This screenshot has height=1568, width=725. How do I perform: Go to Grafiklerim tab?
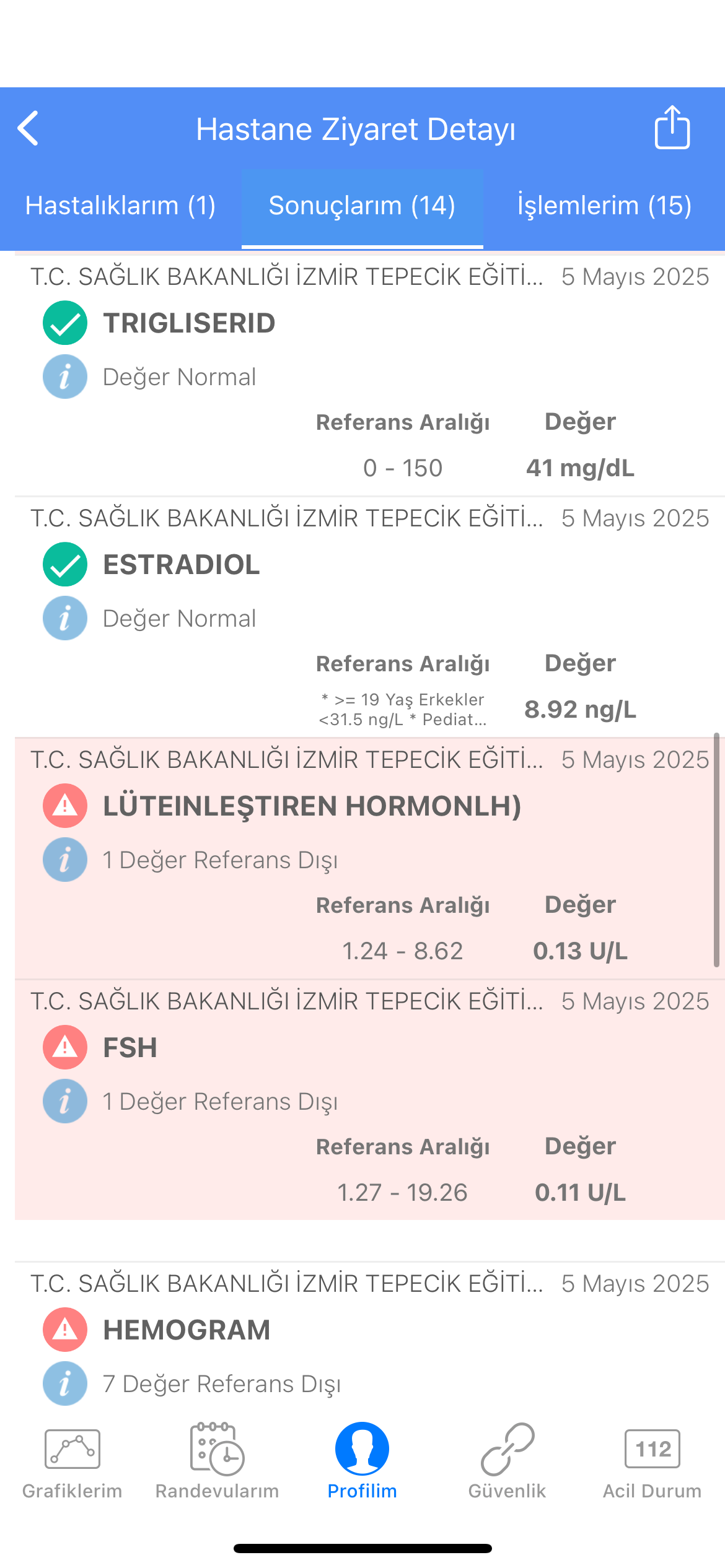click(72, 1463)
